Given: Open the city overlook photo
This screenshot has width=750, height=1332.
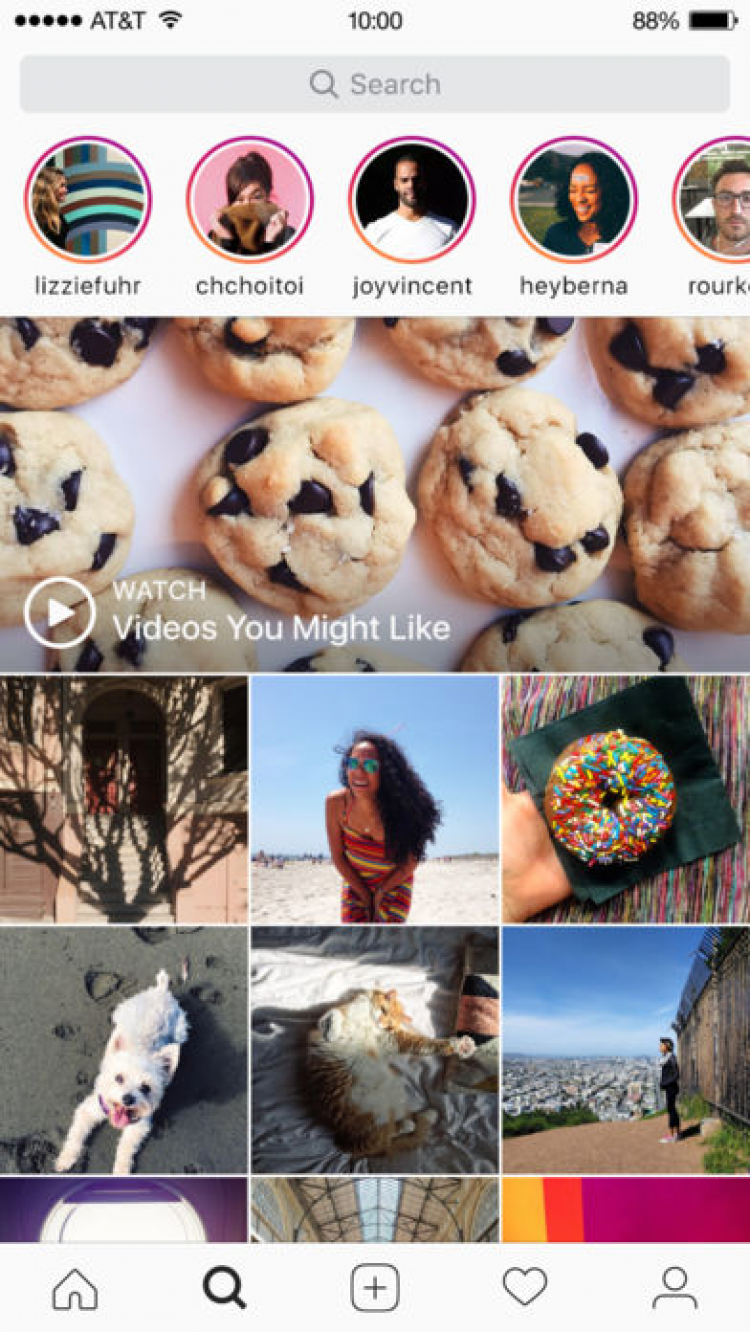Looking at the screenshot, I should click(x=626, y=1049).
